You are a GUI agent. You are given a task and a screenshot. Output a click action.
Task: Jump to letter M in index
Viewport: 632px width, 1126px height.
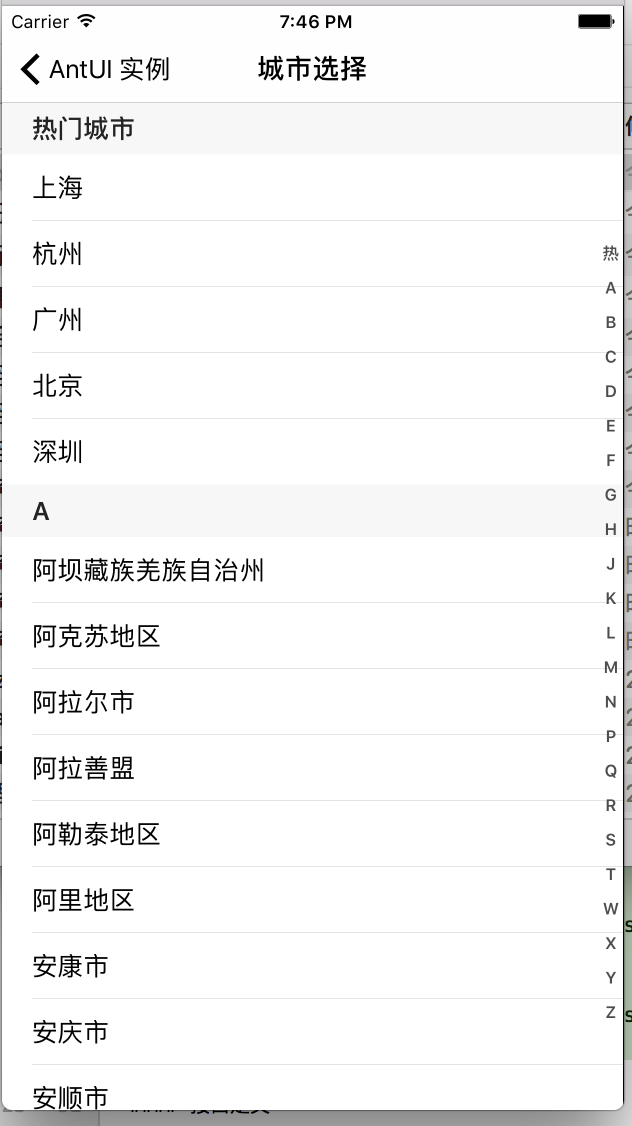click(610, 667)
